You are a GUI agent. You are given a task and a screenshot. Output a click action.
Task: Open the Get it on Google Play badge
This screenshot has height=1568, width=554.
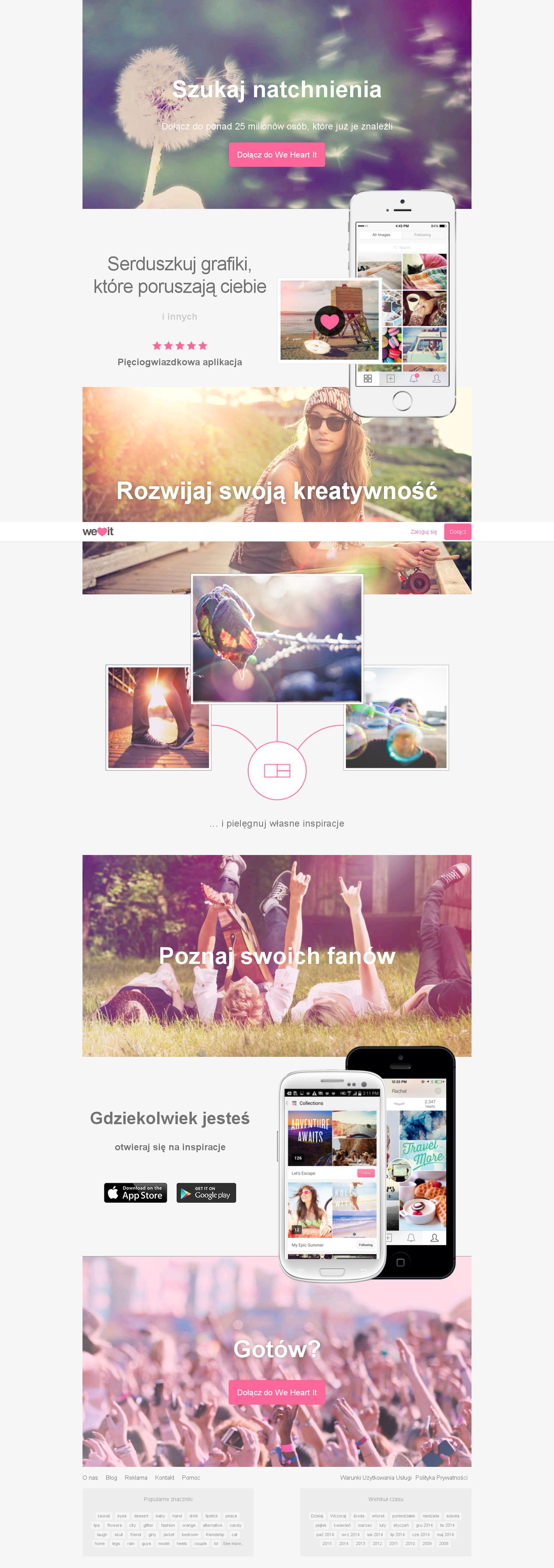click(206, 1193)
